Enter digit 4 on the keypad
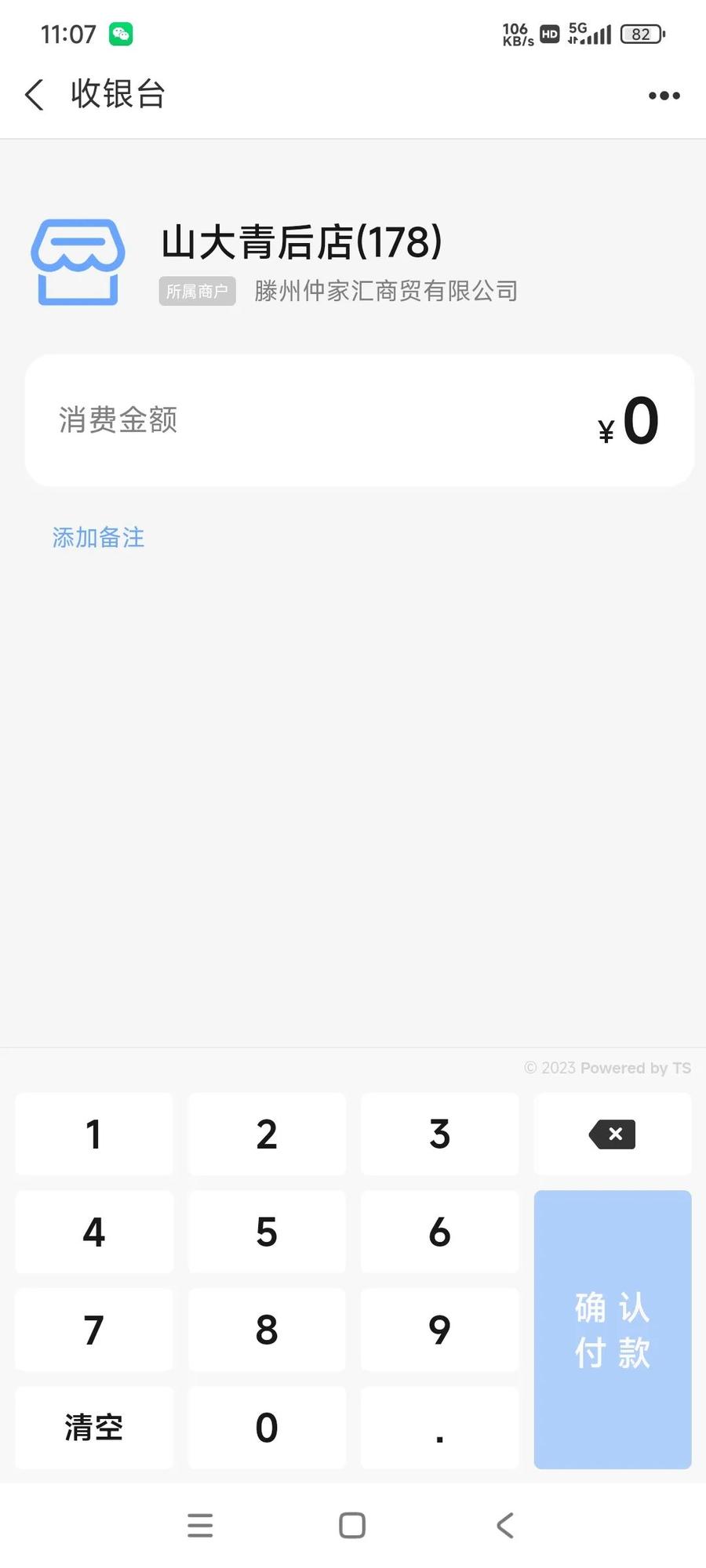 (94, 1232)
